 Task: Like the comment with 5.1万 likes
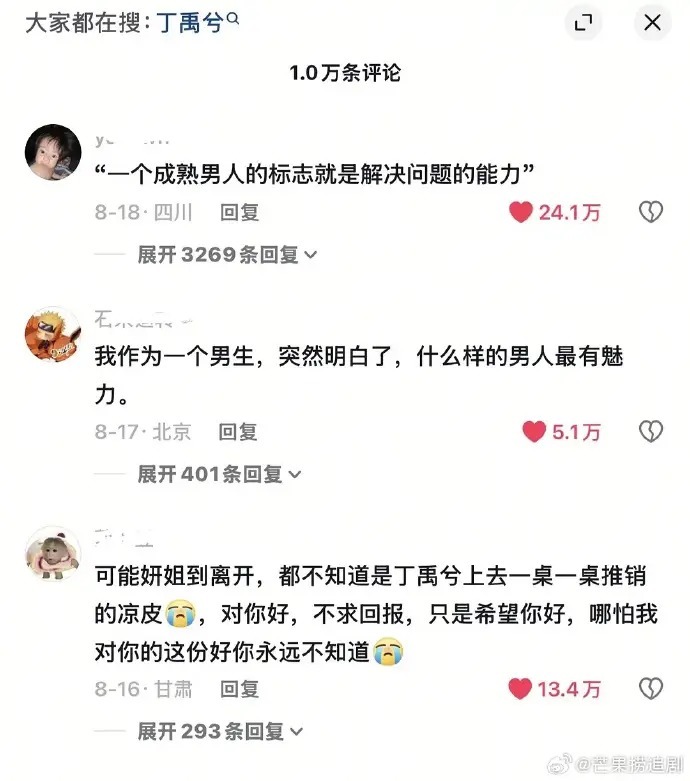pos(534,432)
